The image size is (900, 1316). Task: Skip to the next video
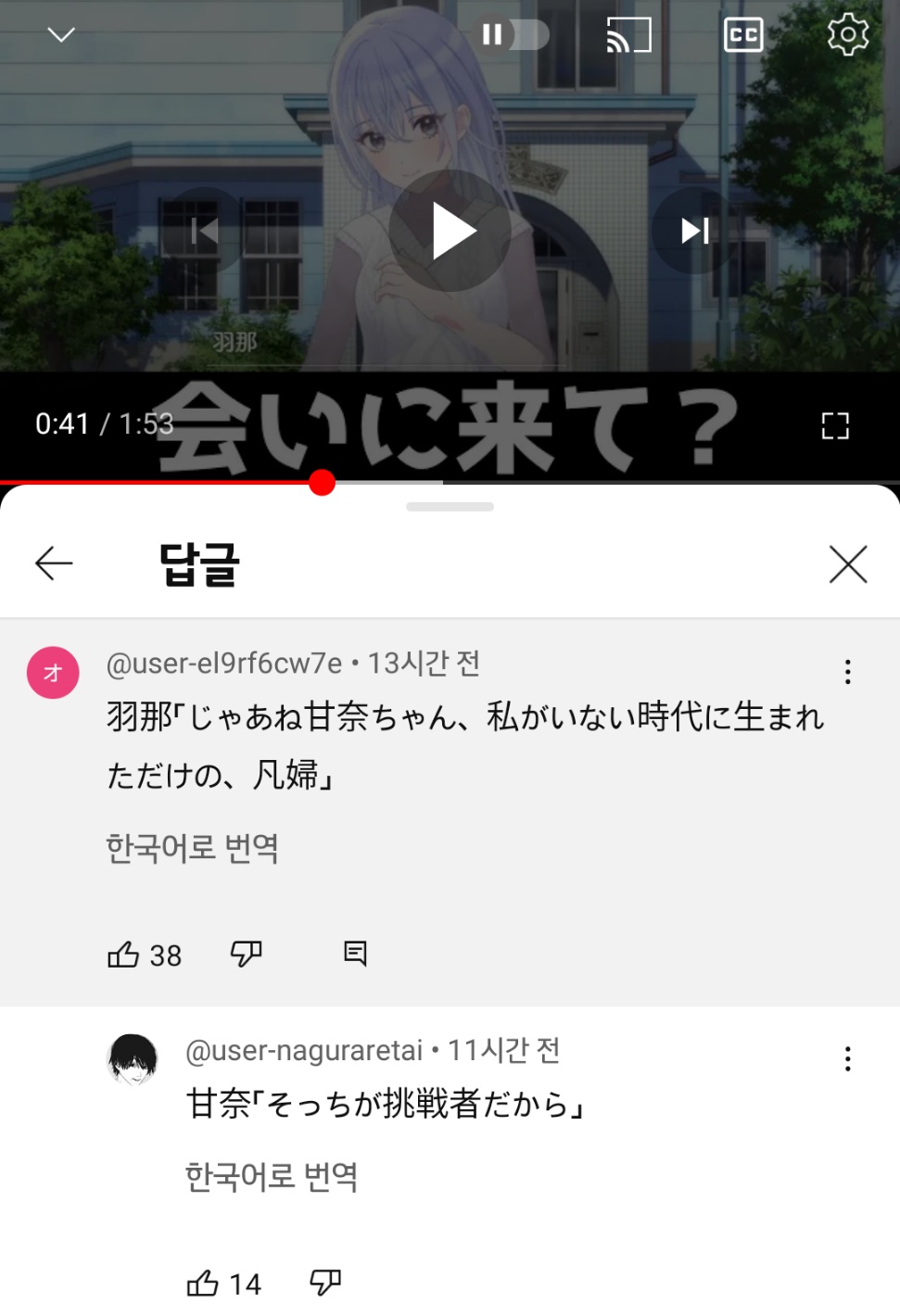(x=695, y=231)
